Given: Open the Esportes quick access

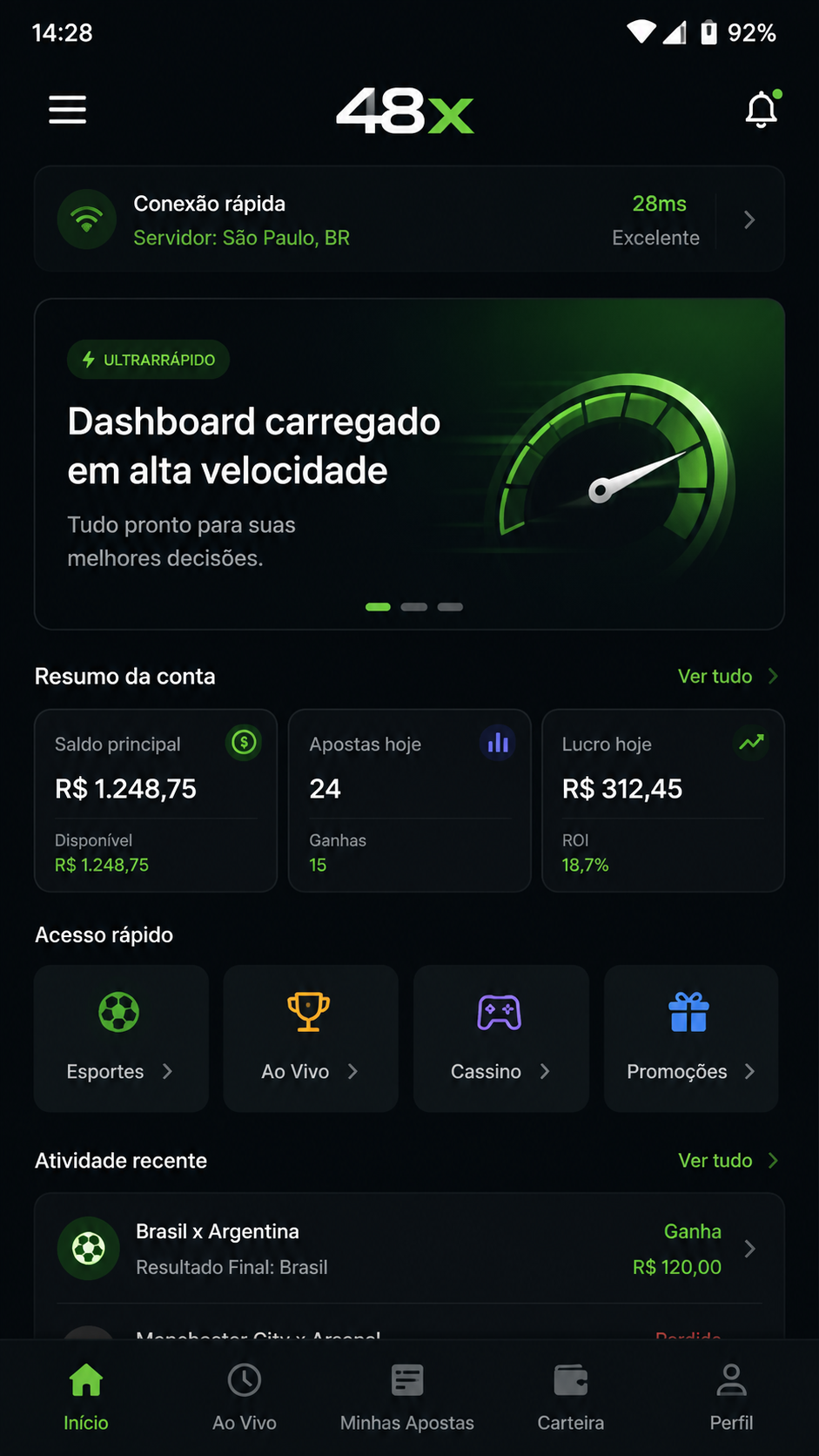Looking at the screenshot, I should point(121,1038).
